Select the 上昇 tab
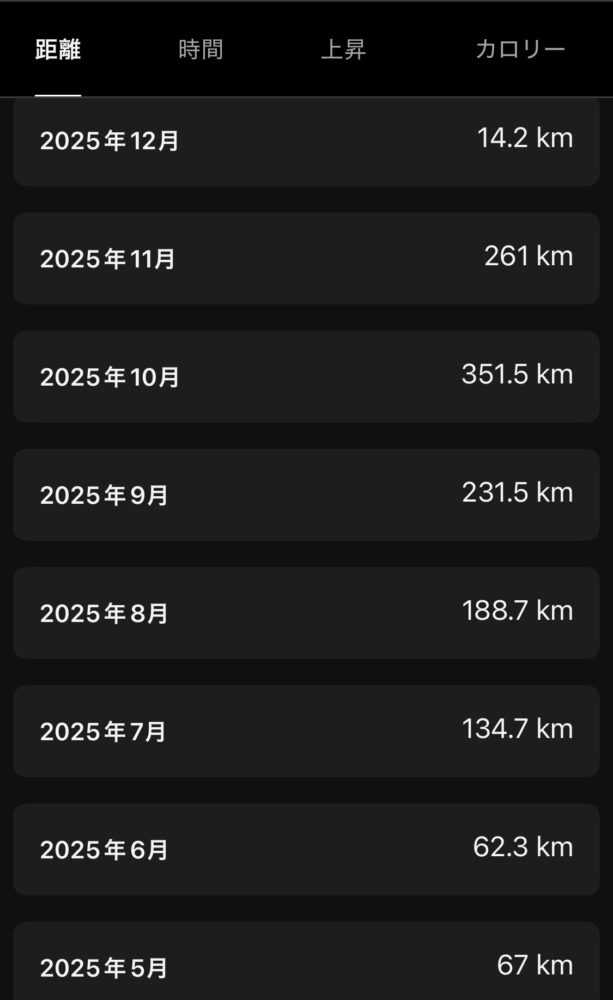Screen dimensions: 613x1000 pos(343,50)
